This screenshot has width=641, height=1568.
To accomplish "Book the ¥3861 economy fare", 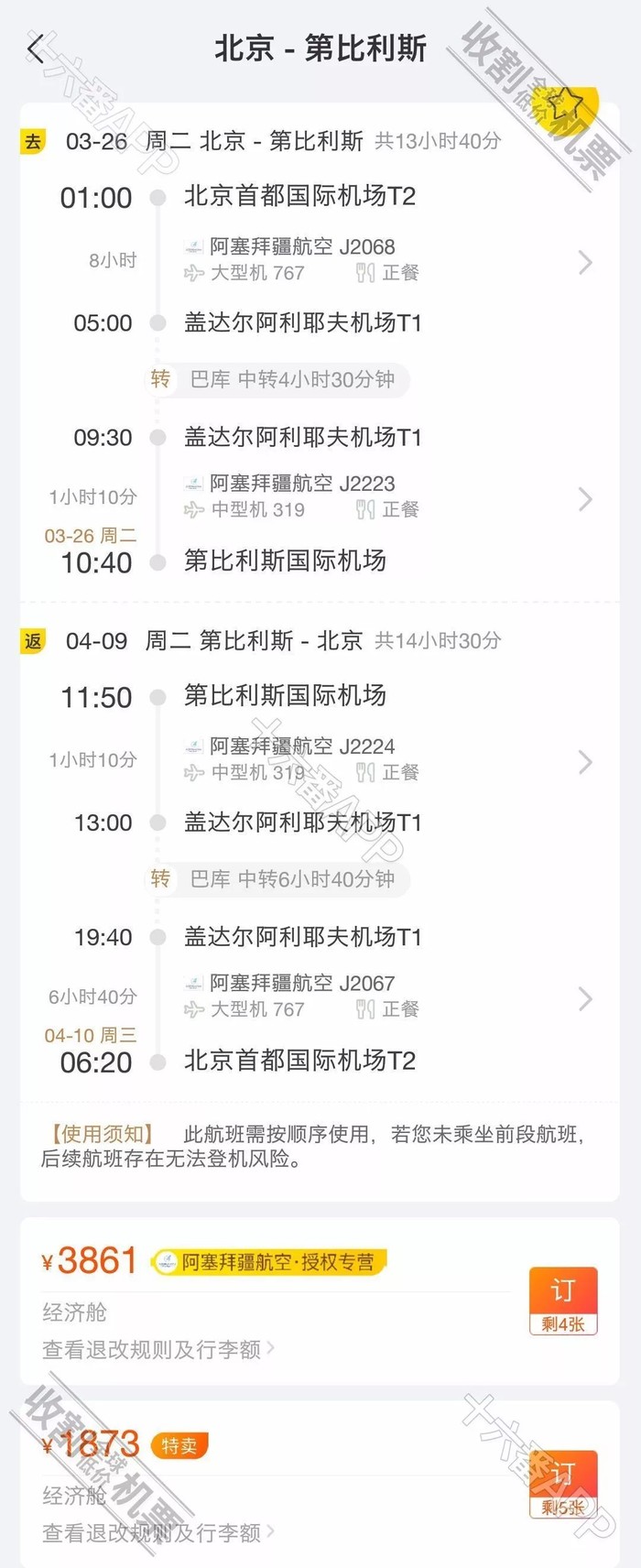I will 562,1300.
